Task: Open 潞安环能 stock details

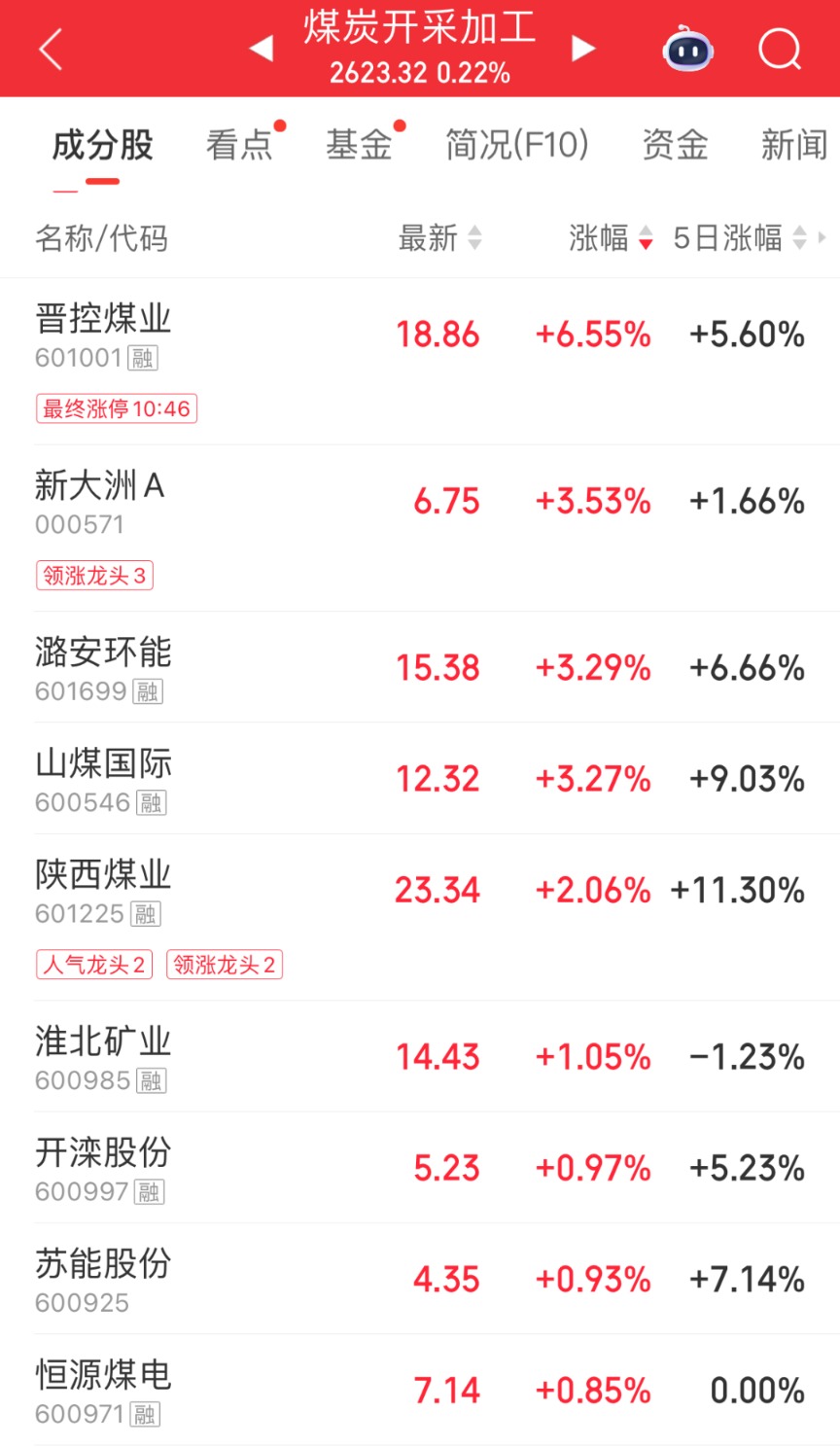Action: coord(420,667)
